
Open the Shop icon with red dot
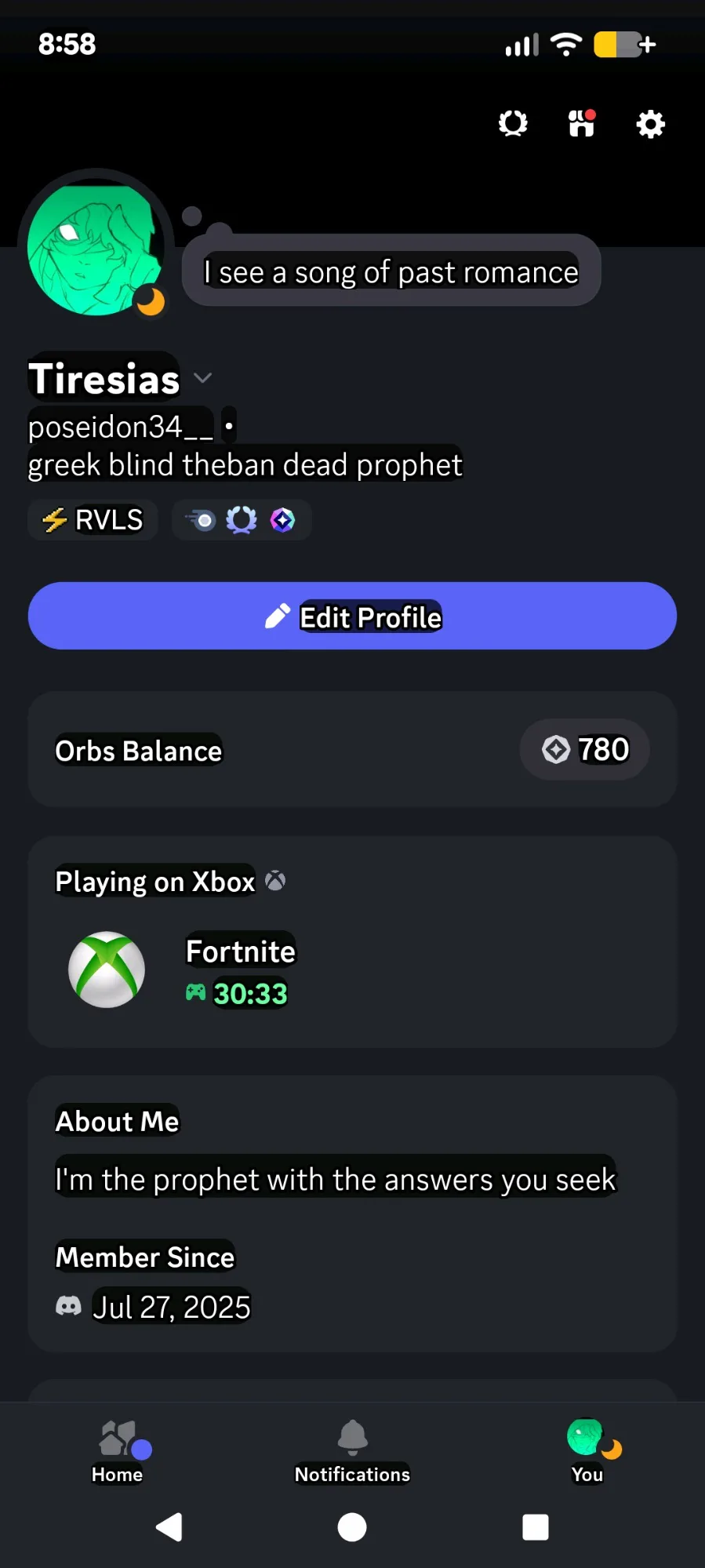click(582, 123)
